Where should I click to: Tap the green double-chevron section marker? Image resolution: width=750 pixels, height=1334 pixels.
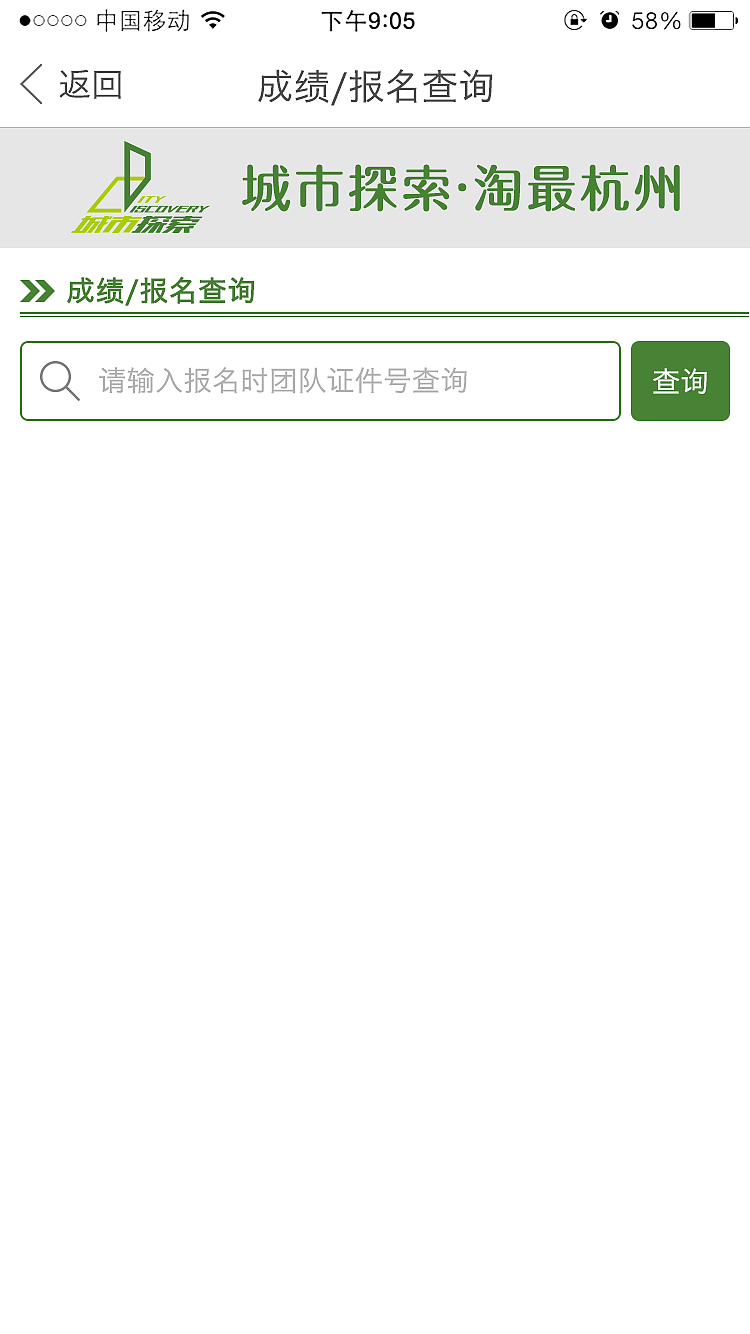click(37, 290)
